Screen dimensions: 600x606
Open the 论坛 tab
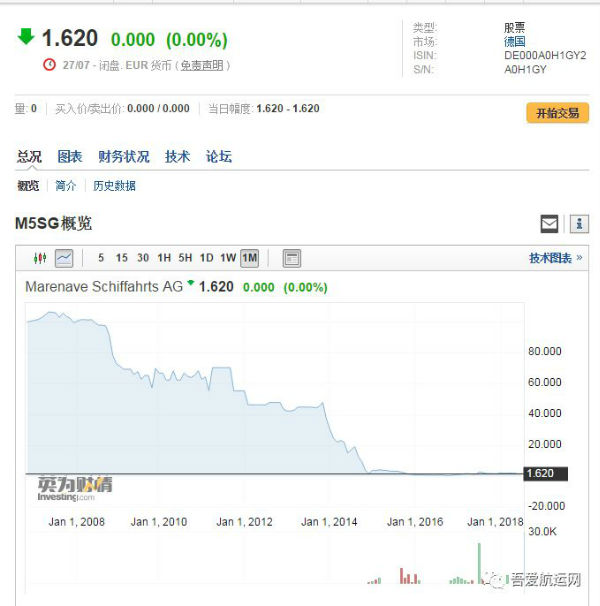tap(218, 156)
